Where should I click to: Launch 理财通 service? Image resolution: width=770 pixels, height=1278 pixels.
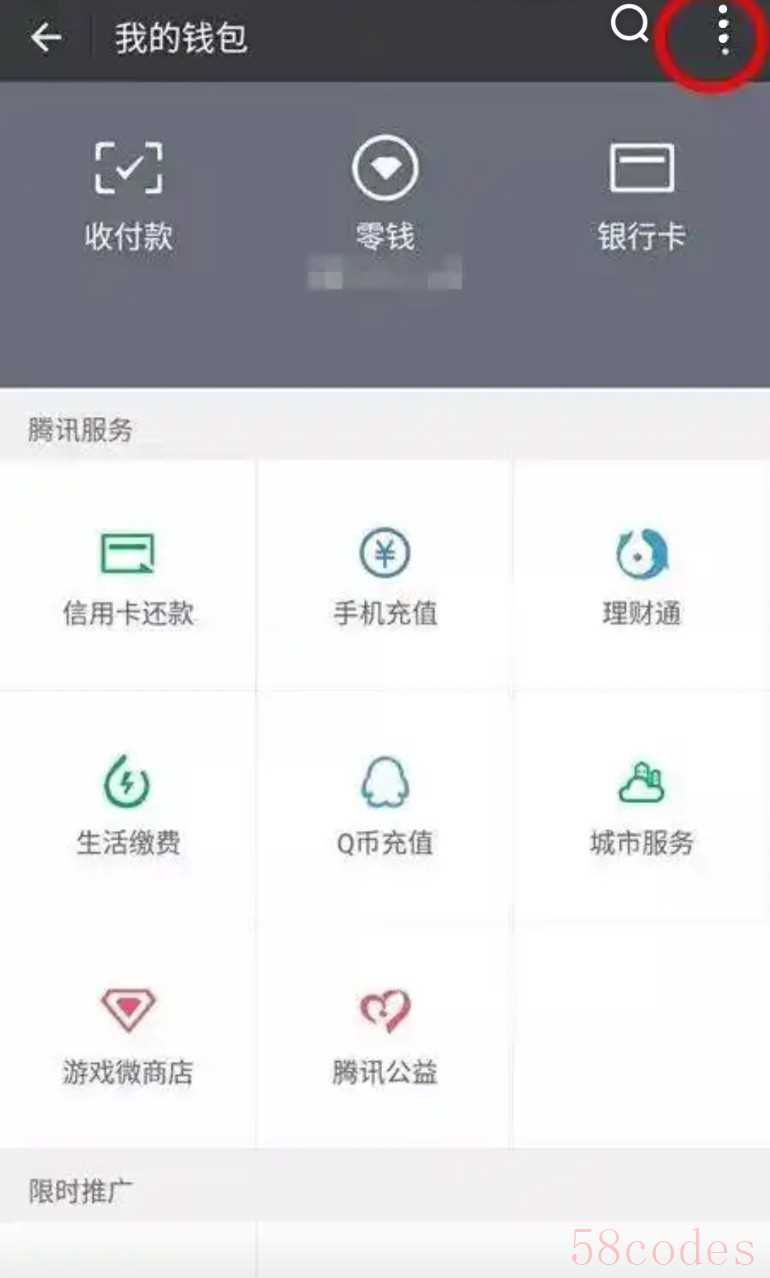click(641, 575)
